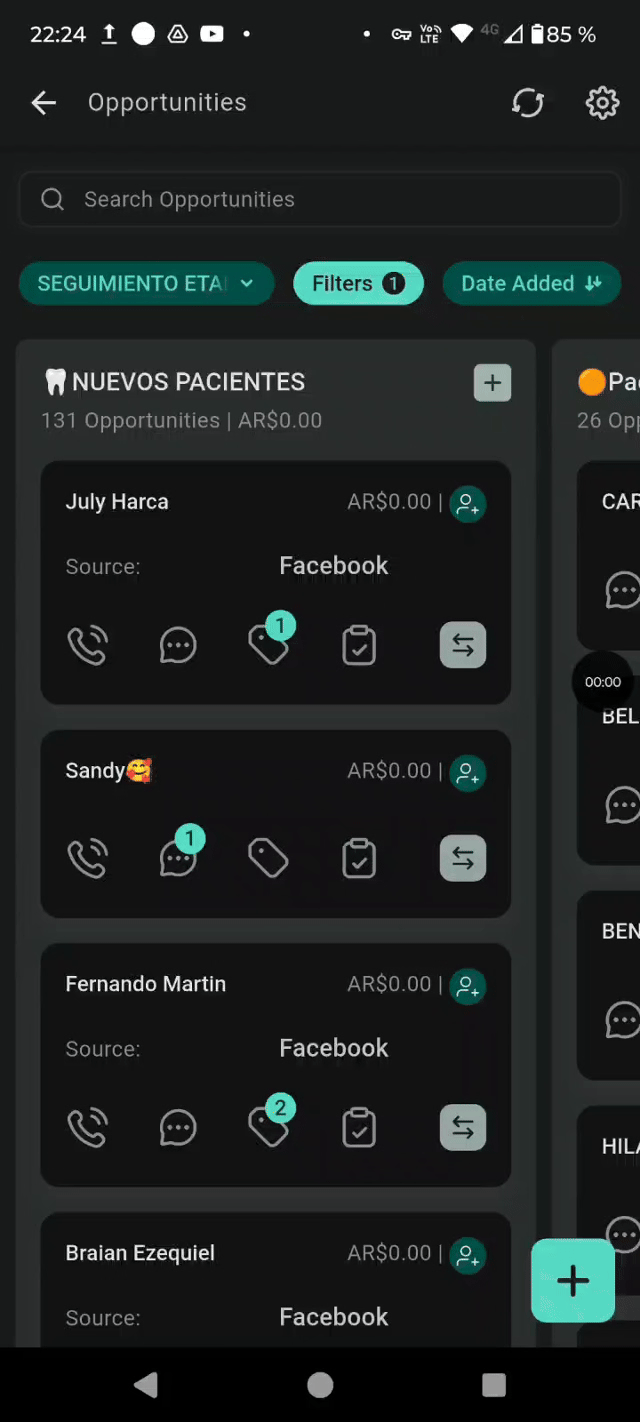640x1422 pixels.
Task: Tap the system home button
Action: tap(320, 1384)
